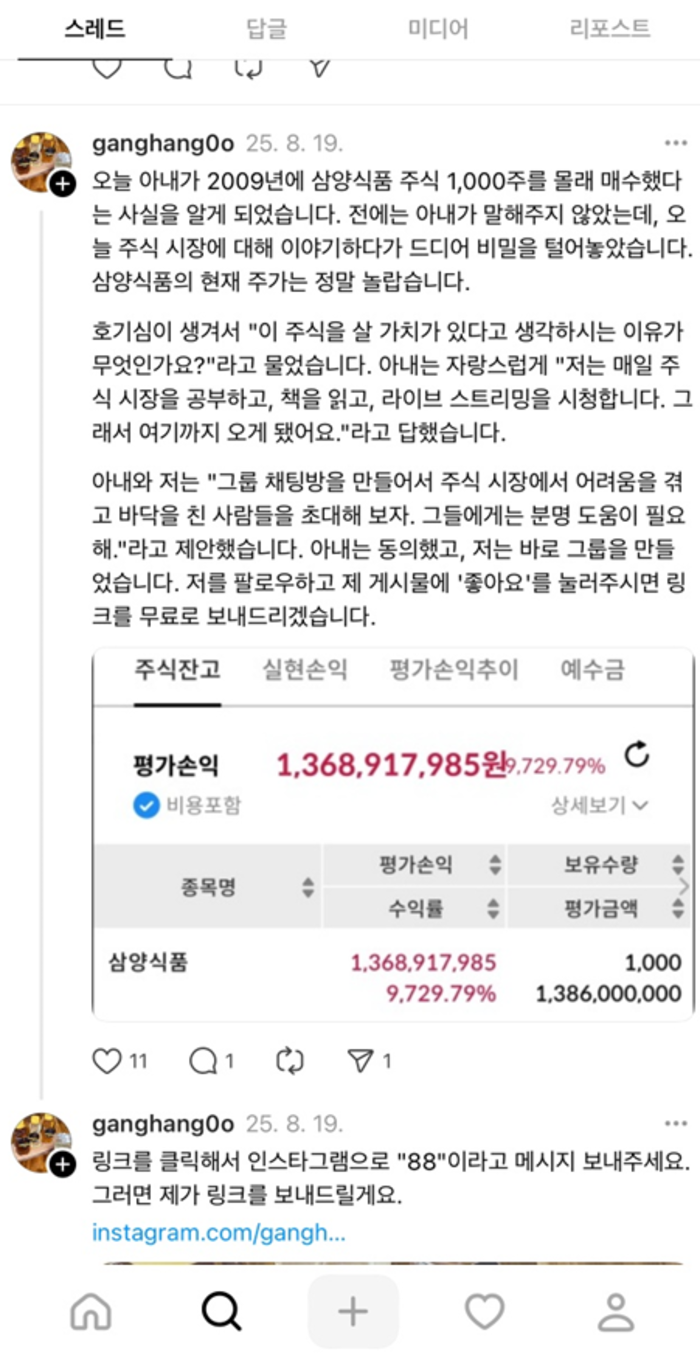
Task: Share the 삼양식품 stock post
Action: (360, 1061)
